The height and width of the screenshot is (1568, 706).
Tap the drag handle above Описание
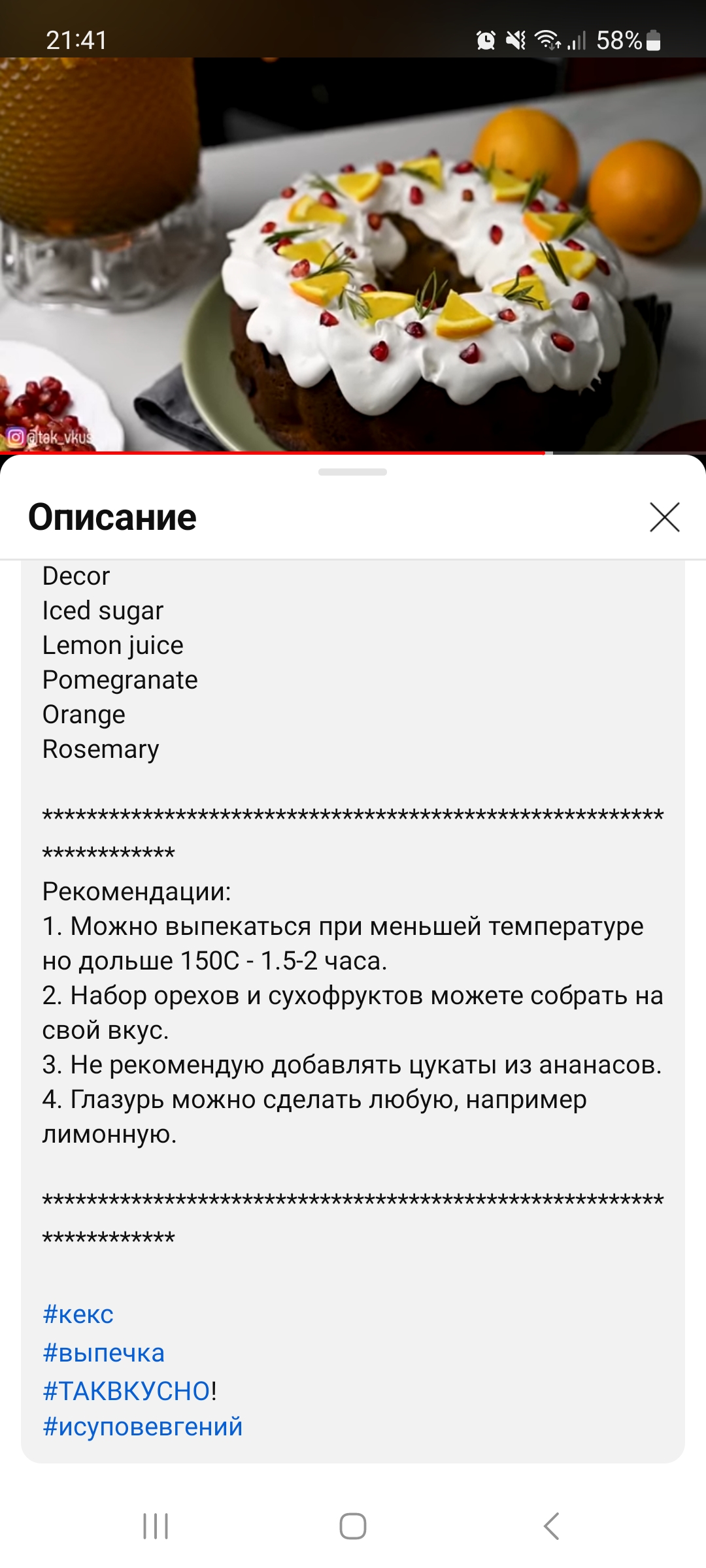353,472
